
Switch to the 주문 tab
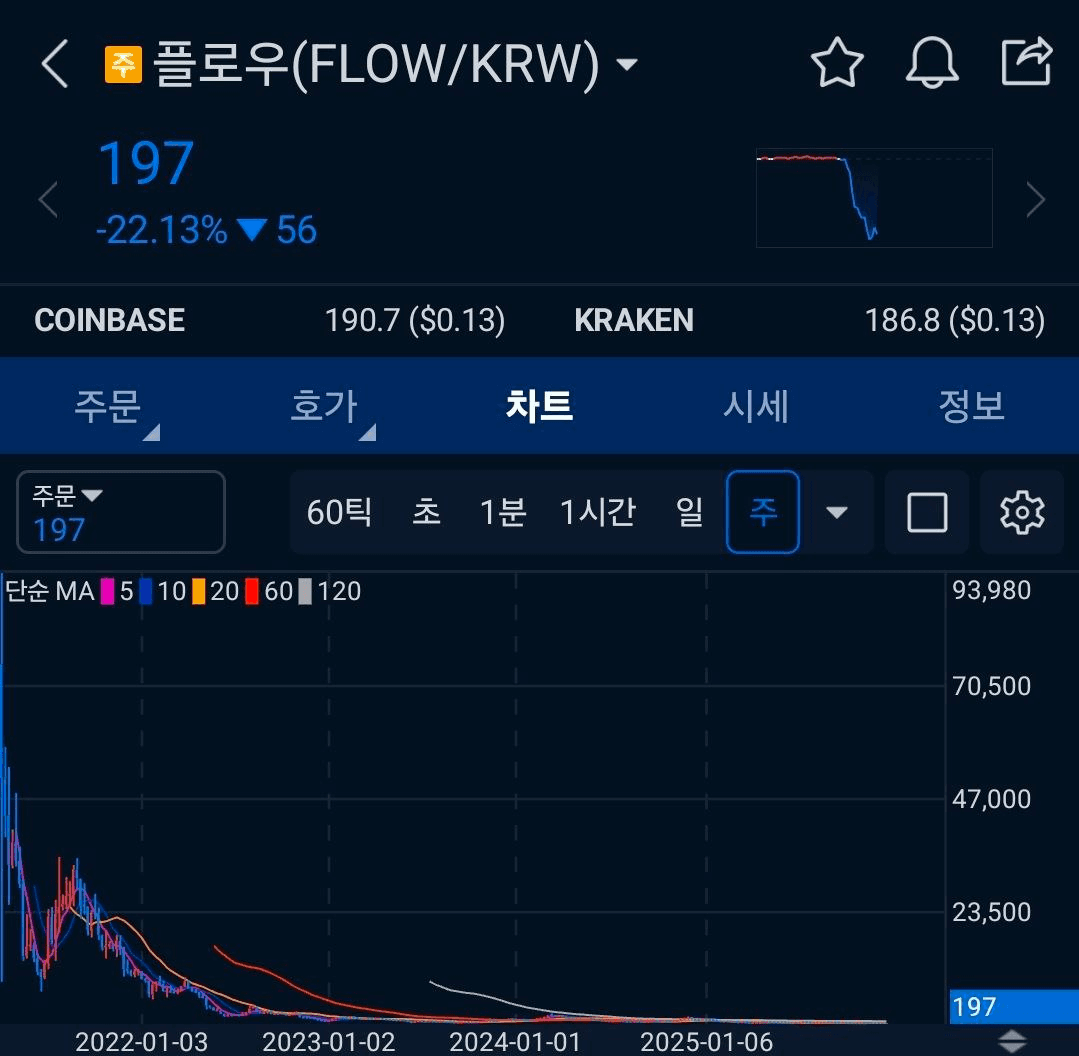[x=108, y=406]
